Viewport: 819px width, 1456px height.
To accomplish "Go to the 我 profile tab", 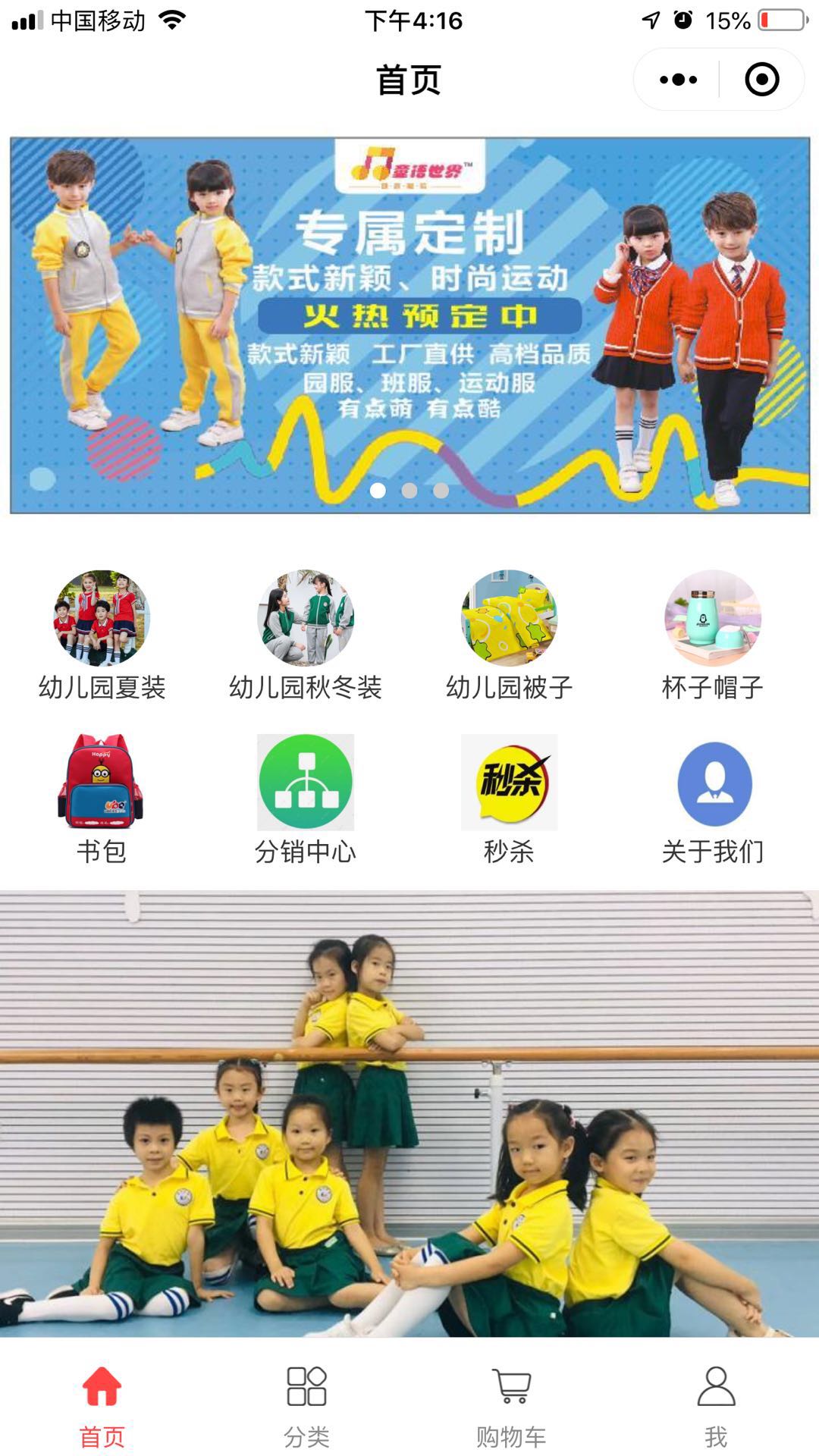I will [x=716, y=1407].
